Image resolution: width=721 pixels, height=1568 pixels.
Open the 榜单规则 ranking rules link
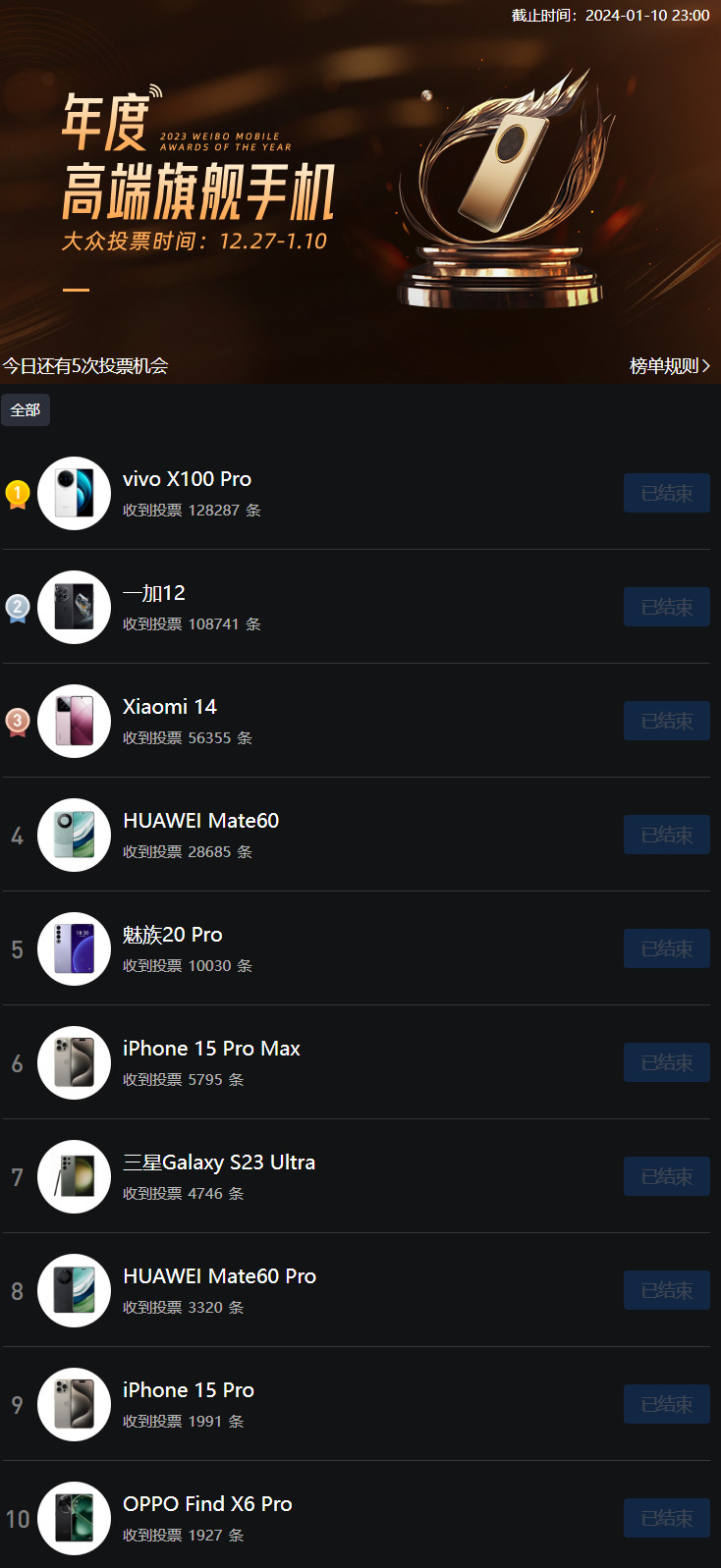(x=669, y=366)
